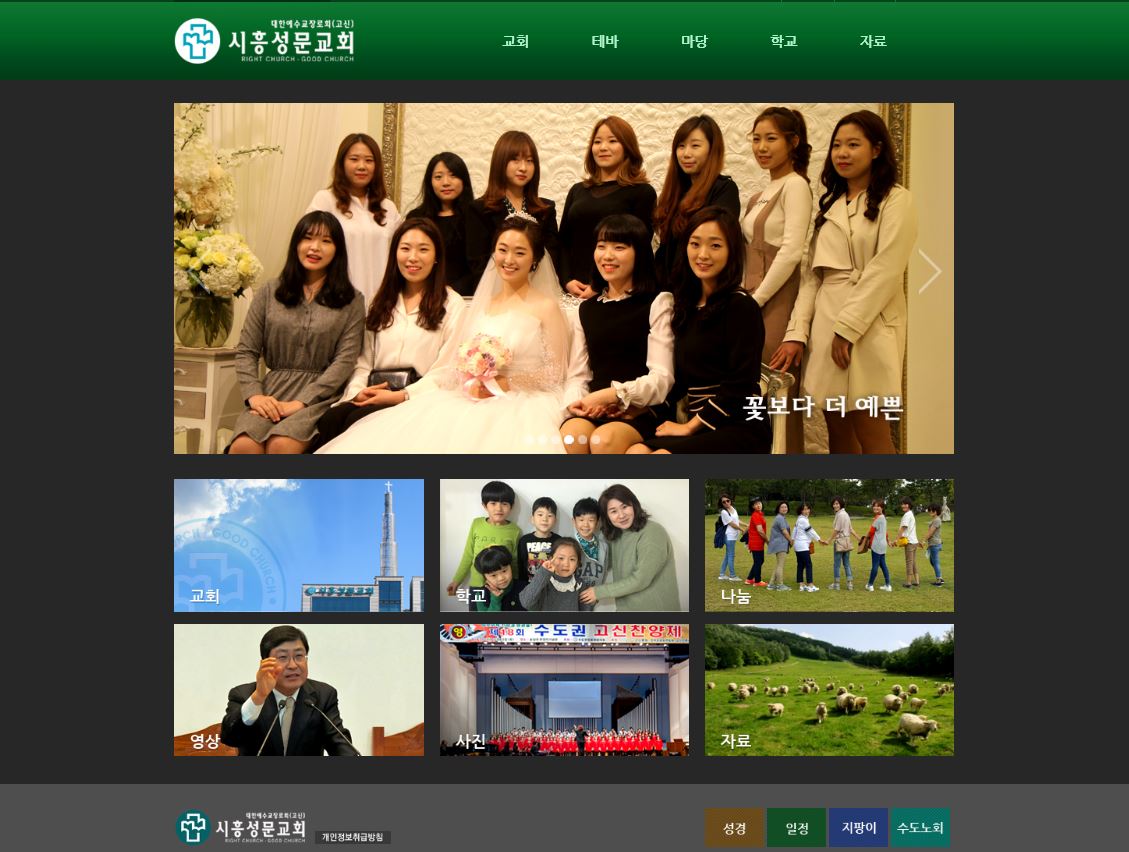Open the 수도노회 button

pos(920,828)
